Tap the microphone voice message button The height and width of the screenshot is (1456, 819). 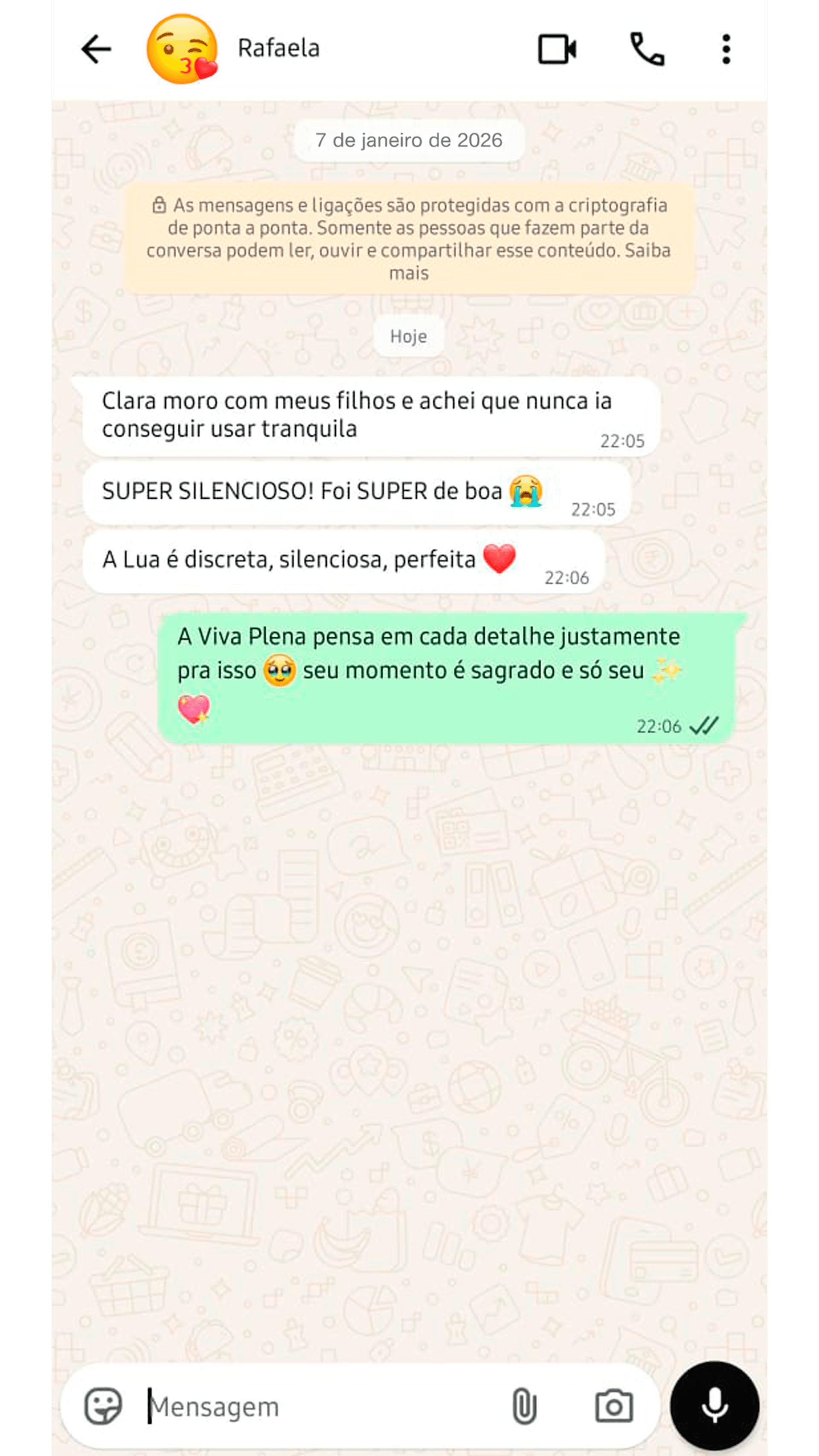714,1405
